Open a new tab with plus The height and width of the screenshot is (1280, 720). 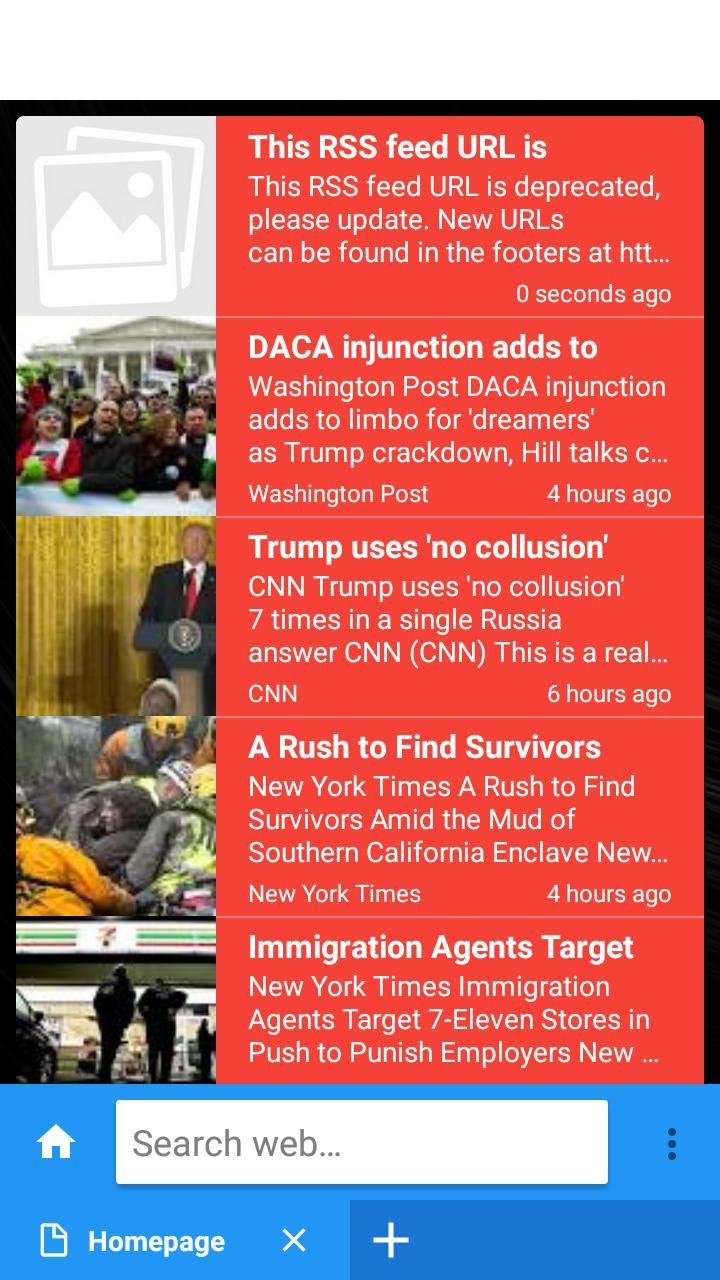click(391, 1241)
